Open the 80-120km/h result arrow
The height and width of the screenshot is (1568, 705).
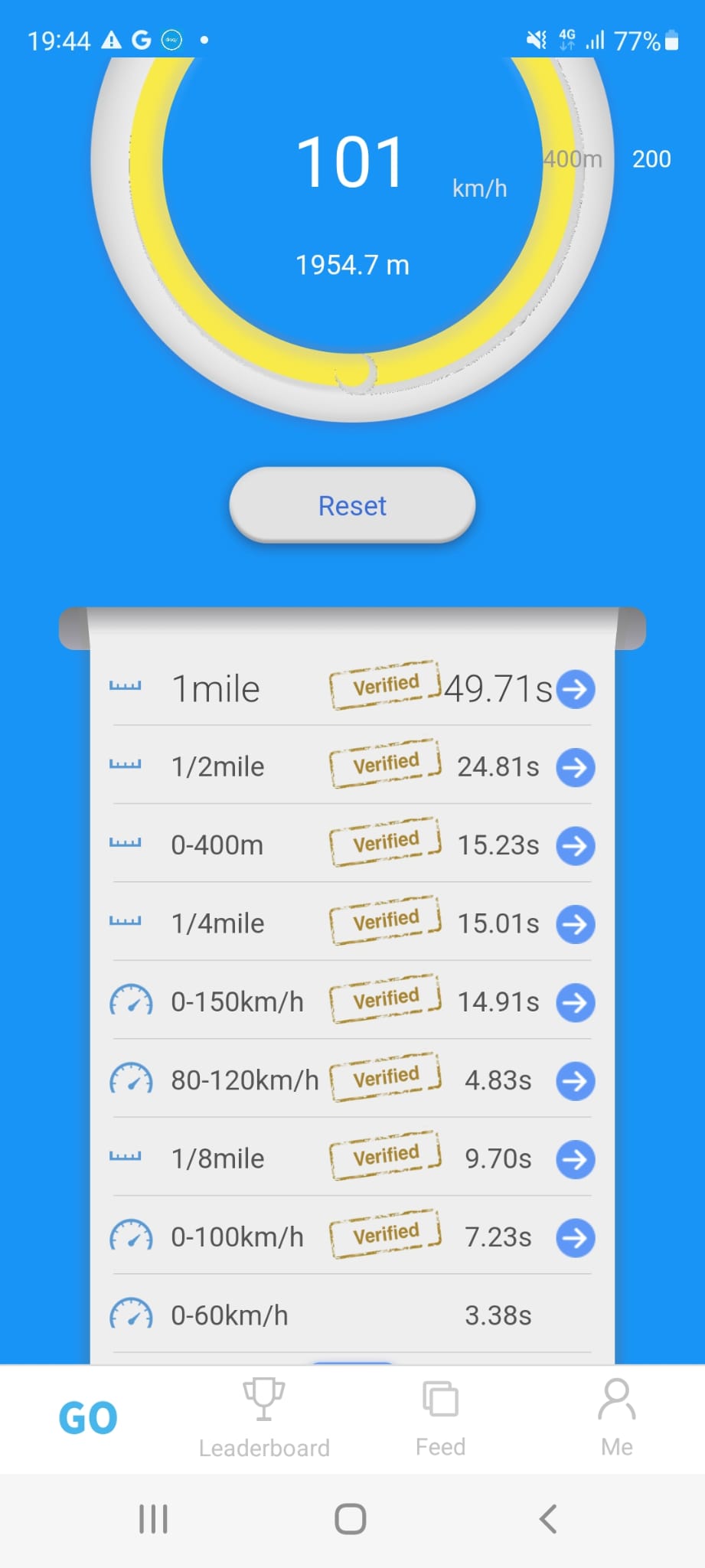tap(575, 1081)
